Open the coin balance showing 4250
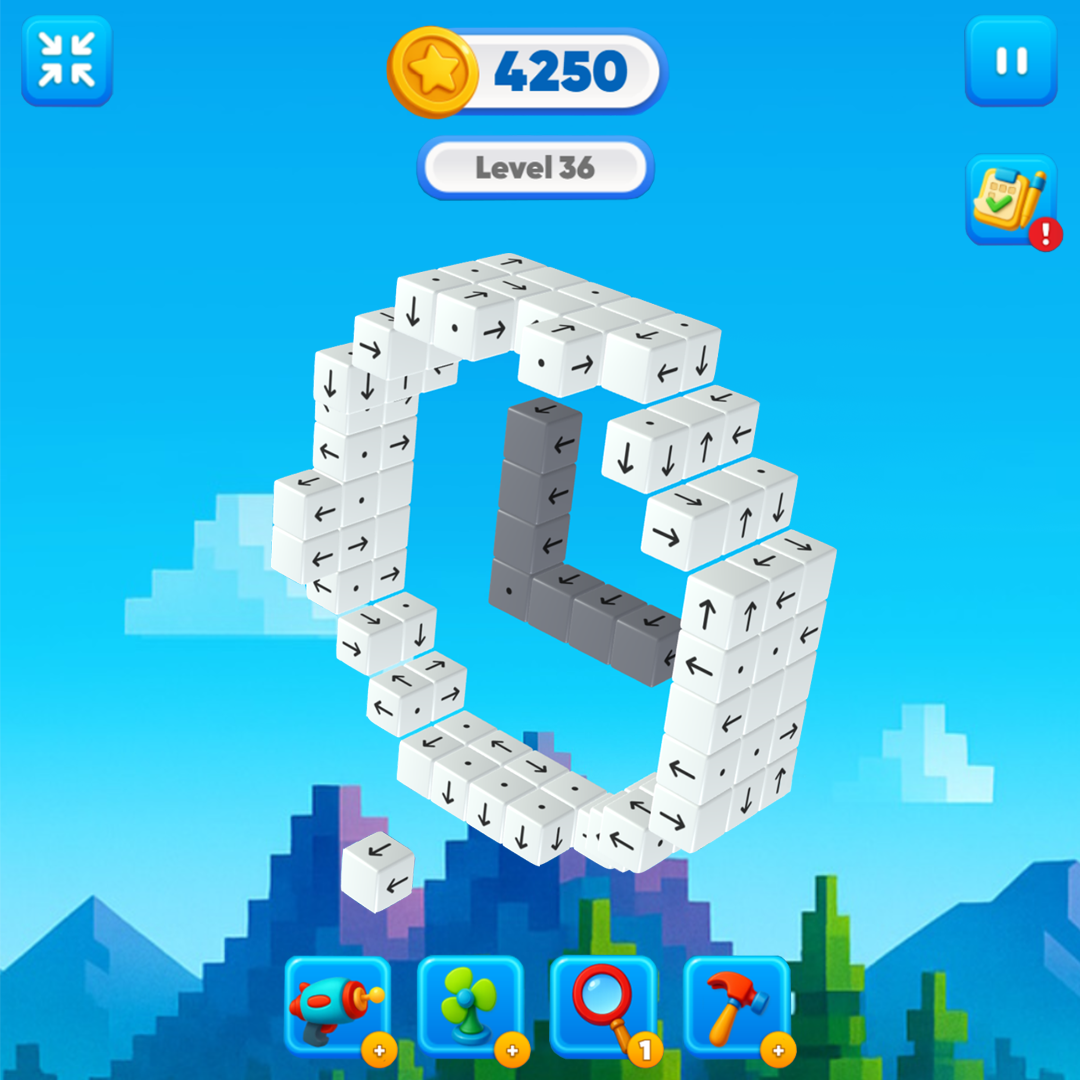 527,72
